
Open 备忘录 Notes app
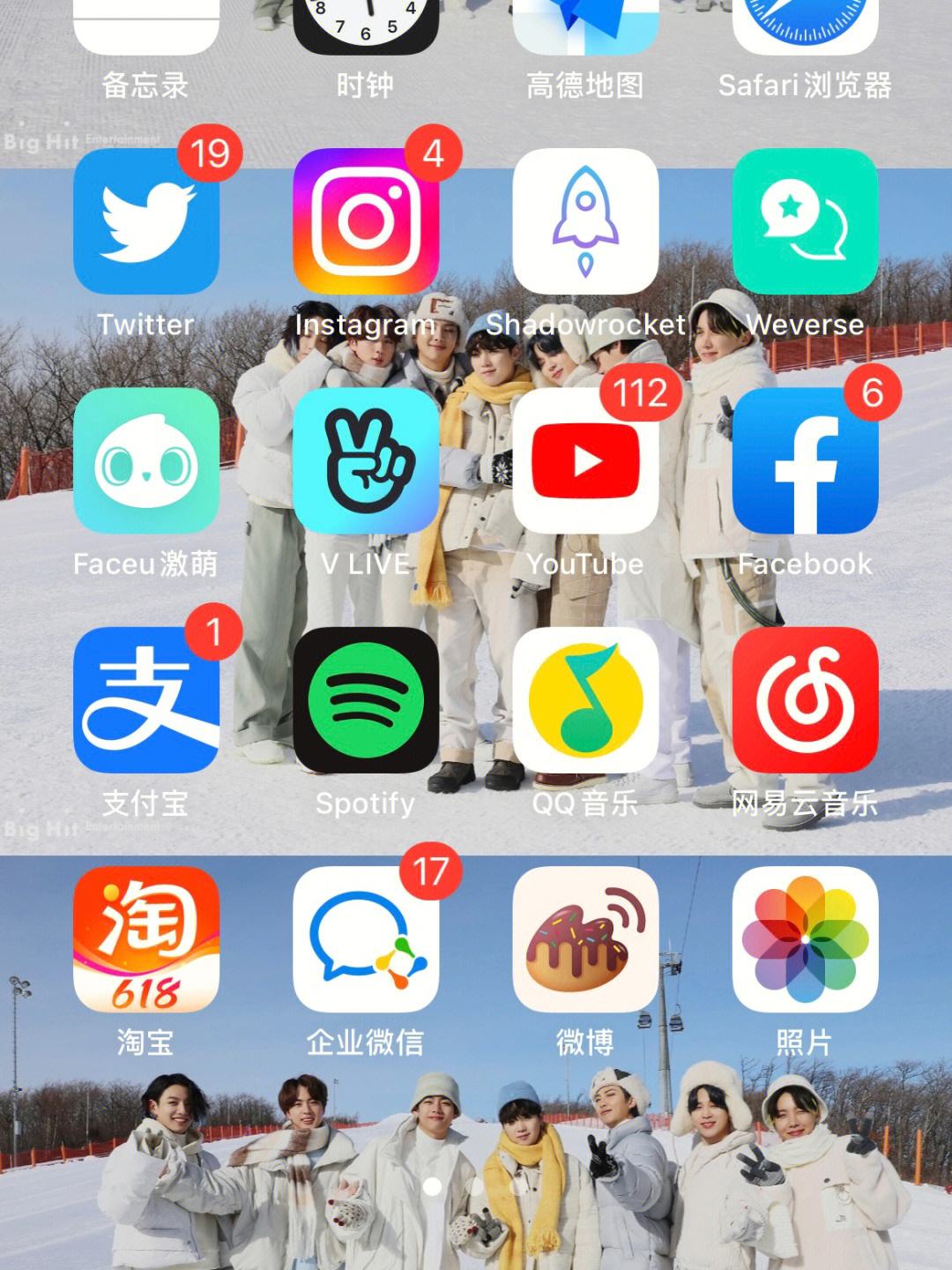(146, 26)
